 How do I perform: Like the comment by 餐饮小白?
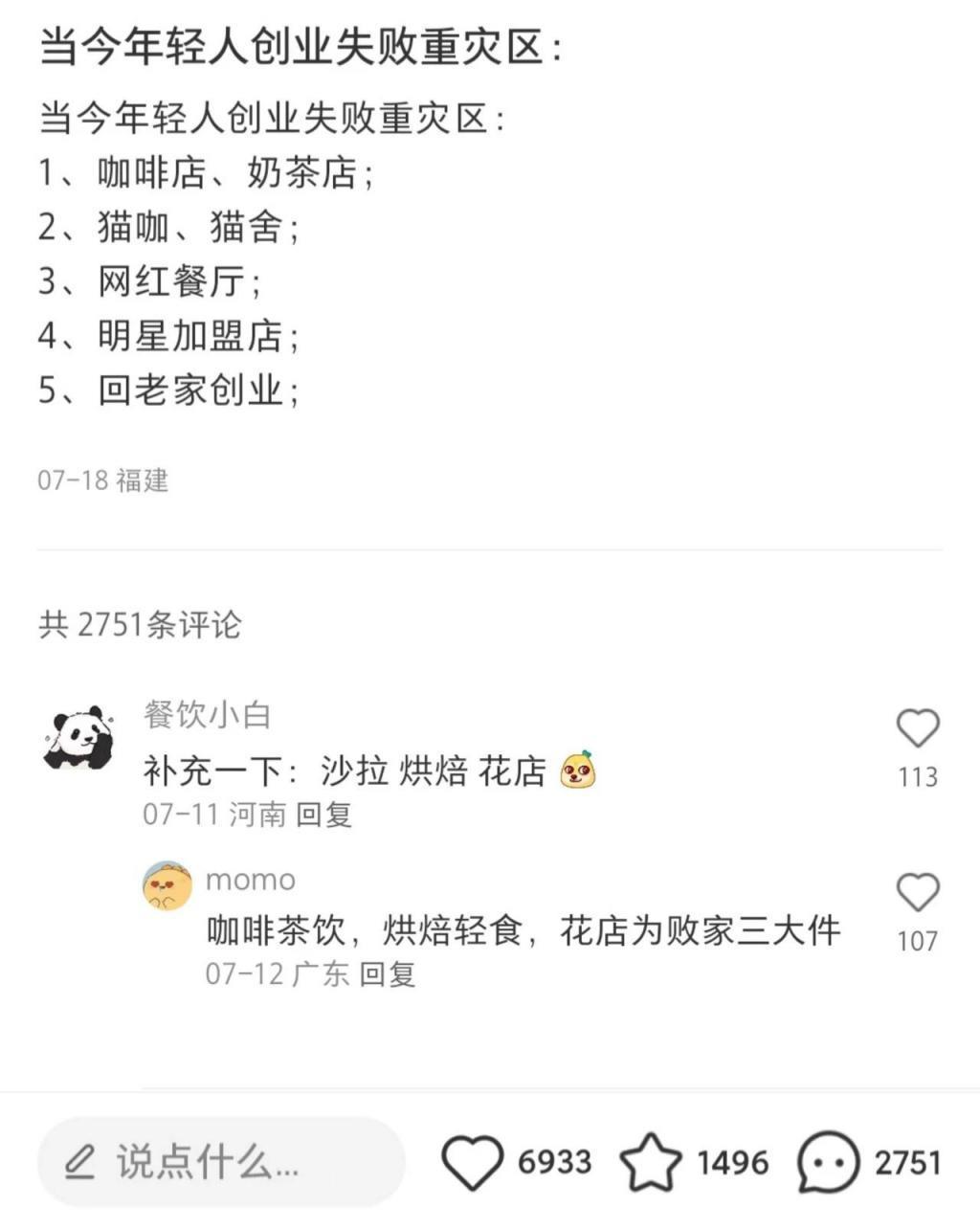[x=918, y=727]
